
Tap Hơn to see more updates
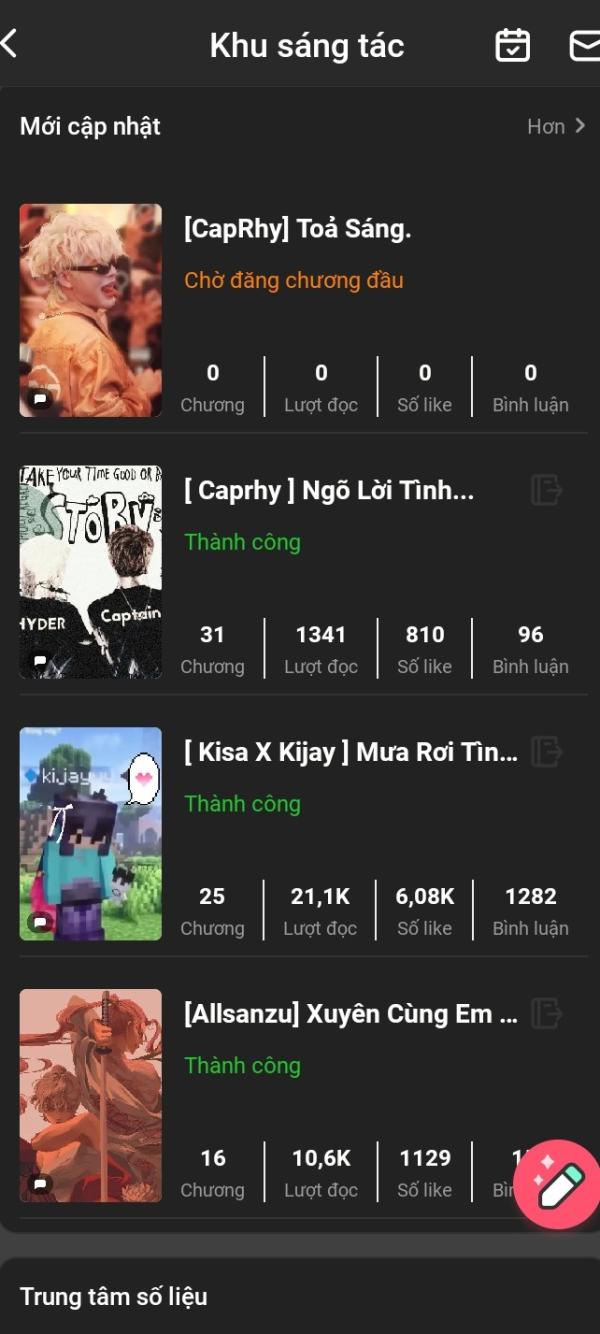point(555,126)
